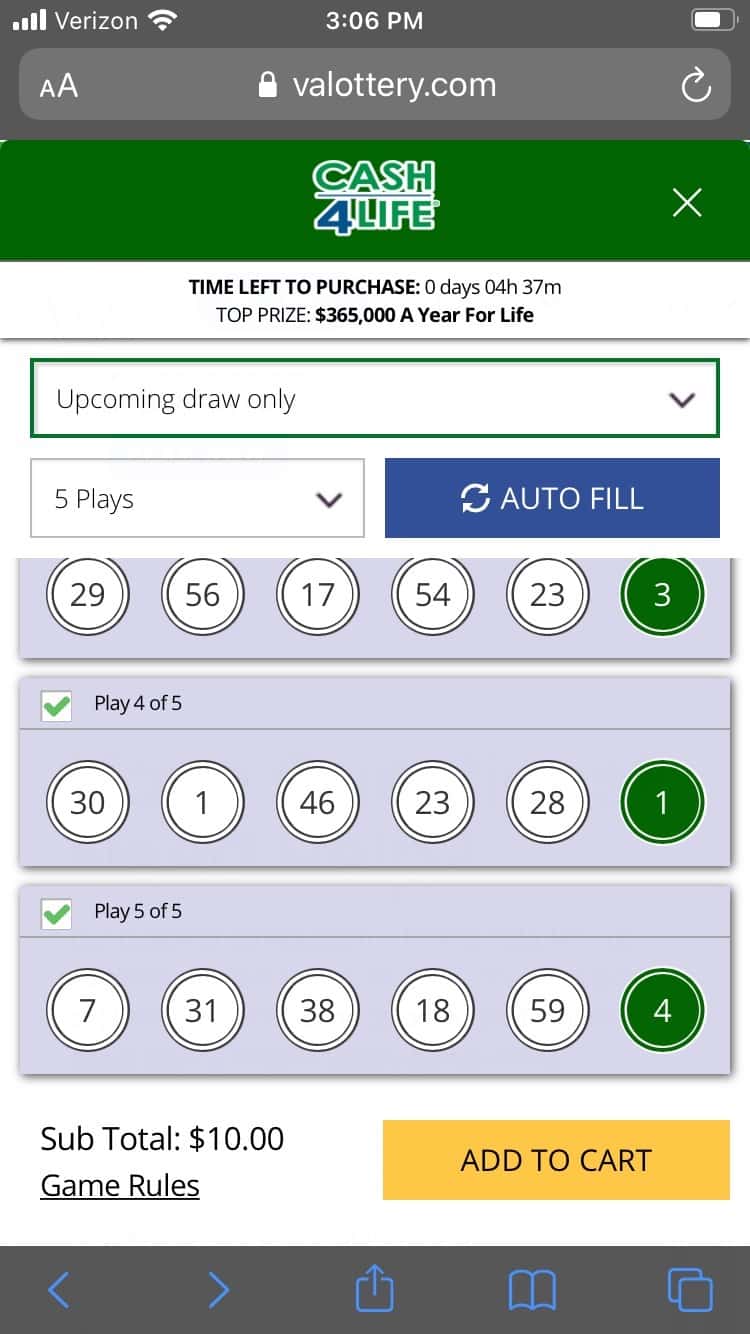
Task: Change the green Cash Ball 4 in Play 5
Action: [x=662, y=1010]
